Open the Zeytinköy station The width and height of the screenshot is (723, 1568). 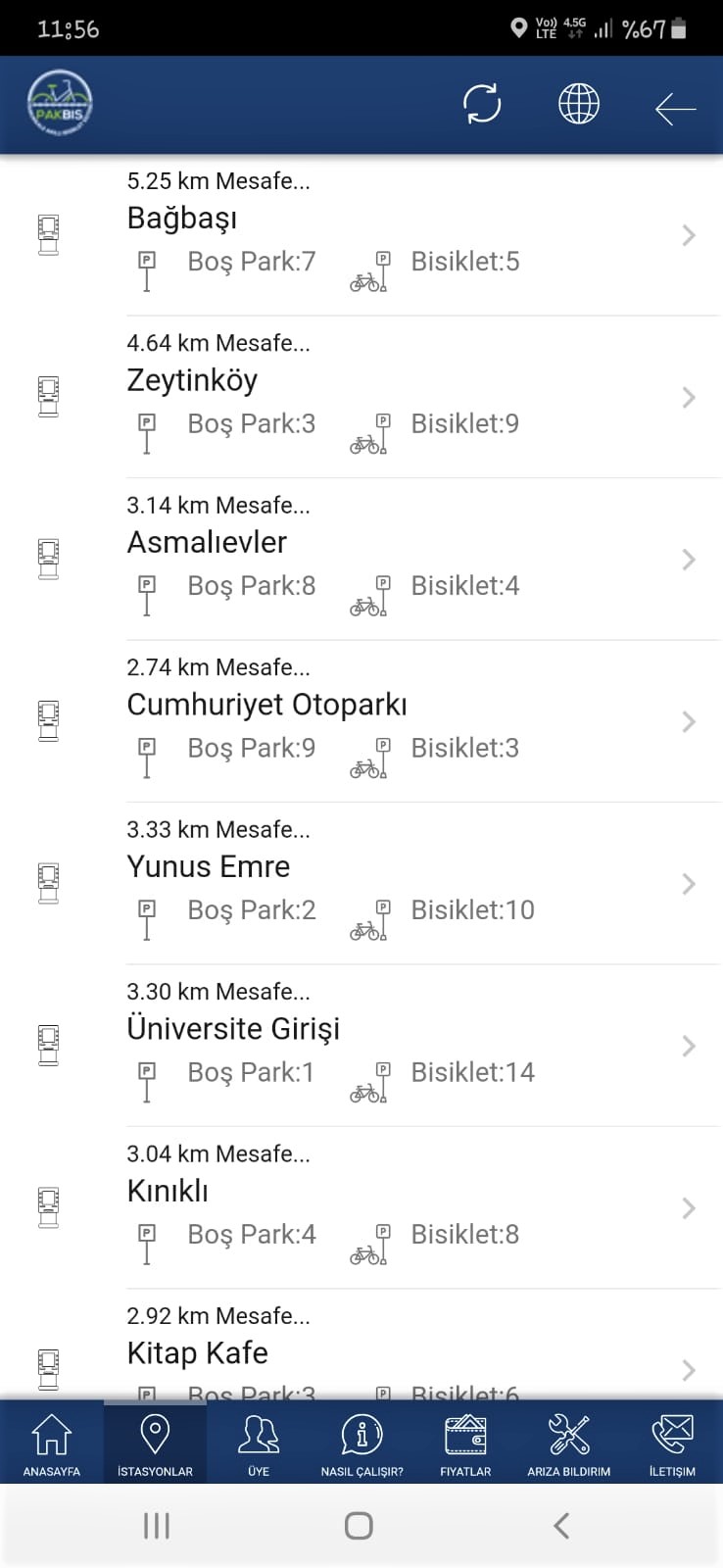[392, 397]
